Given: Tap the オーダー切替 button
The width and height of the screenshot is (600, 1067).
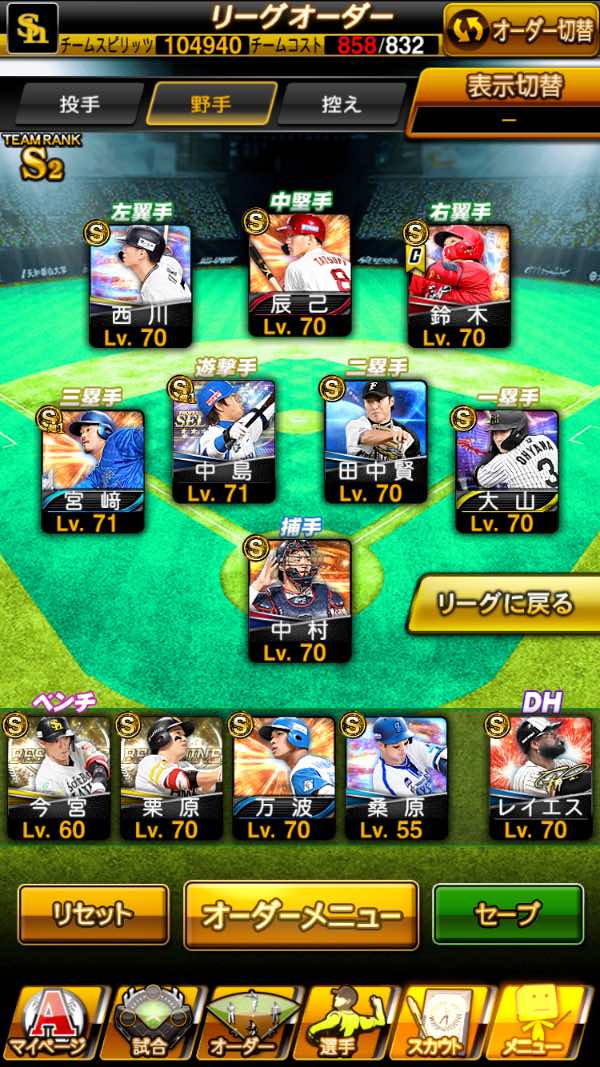Looking at the screenshot, I should click(x=521, y=29).
